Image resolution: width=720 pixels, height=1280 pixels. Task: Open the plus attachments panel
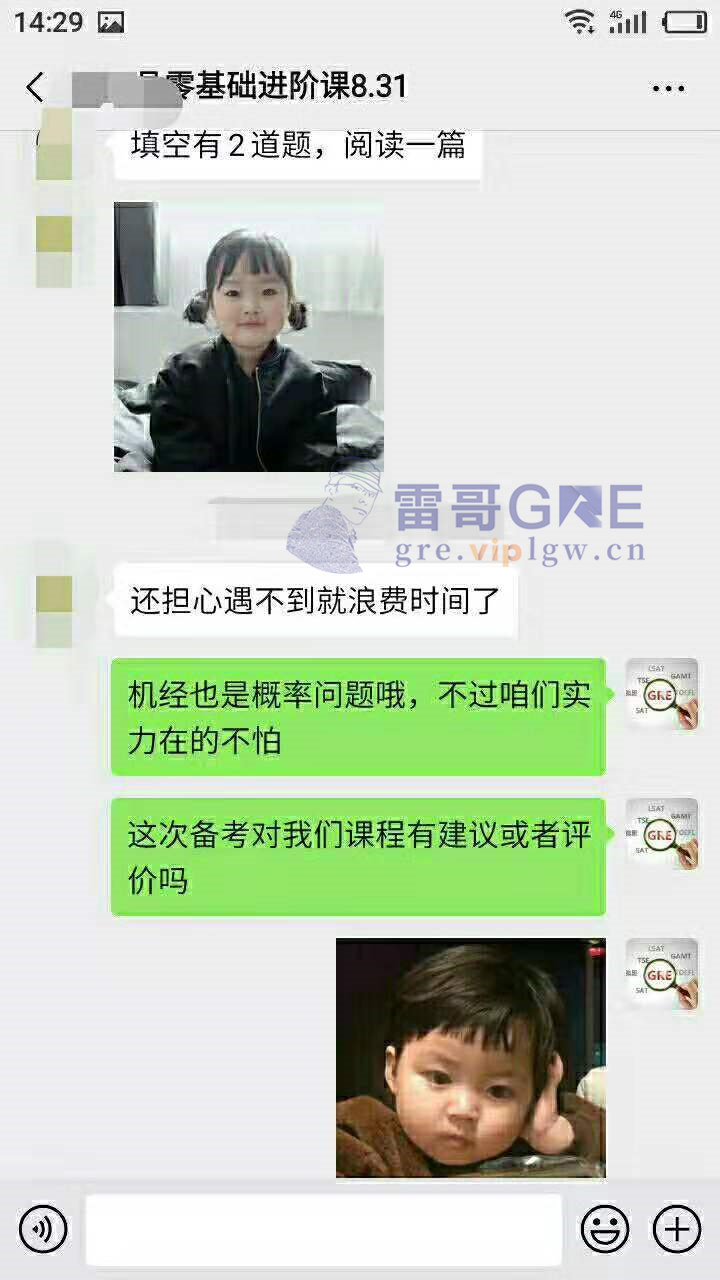[677, 1228]
